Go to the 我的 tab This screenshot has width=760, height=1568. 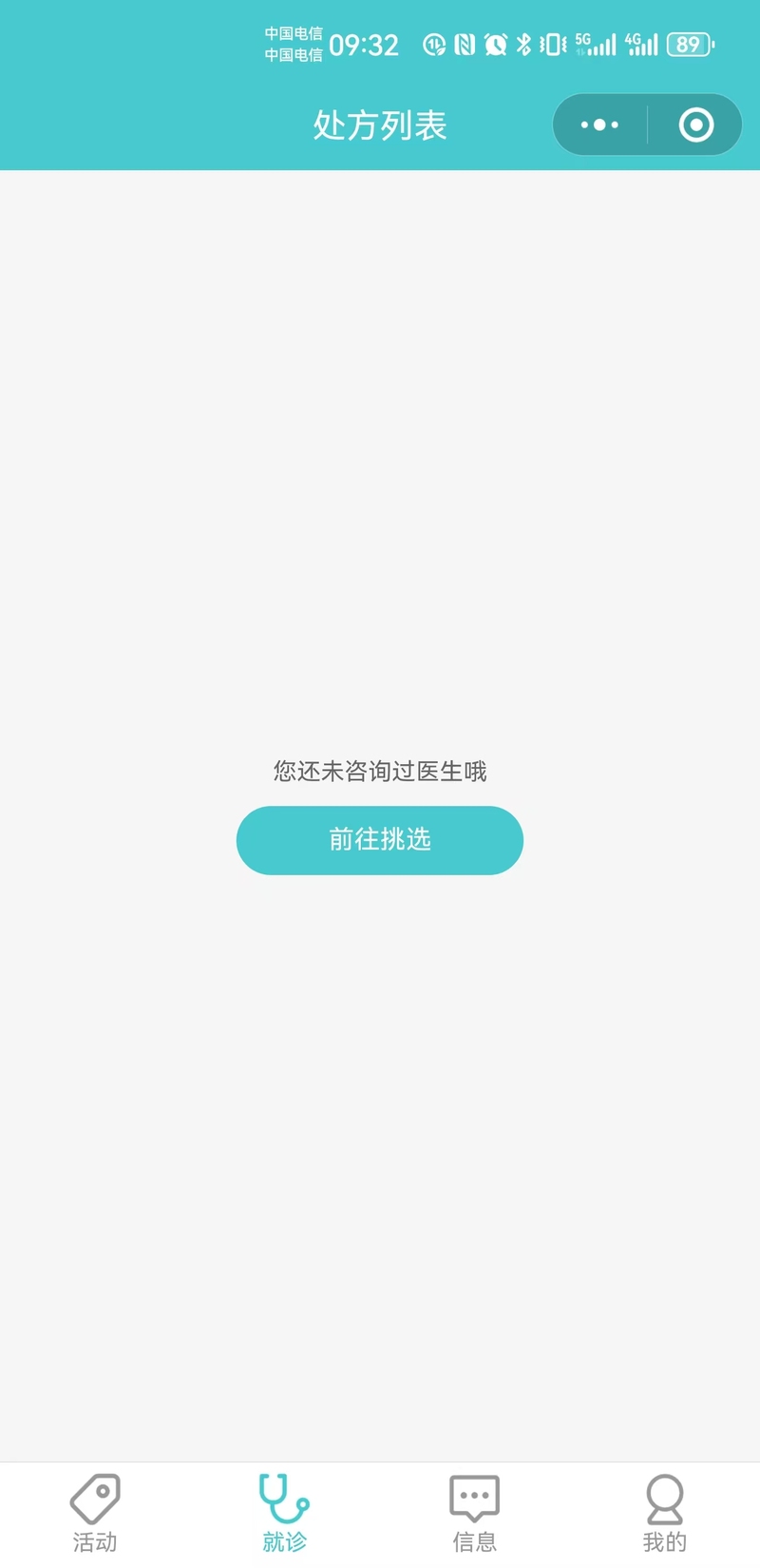tap(665, 1514)
